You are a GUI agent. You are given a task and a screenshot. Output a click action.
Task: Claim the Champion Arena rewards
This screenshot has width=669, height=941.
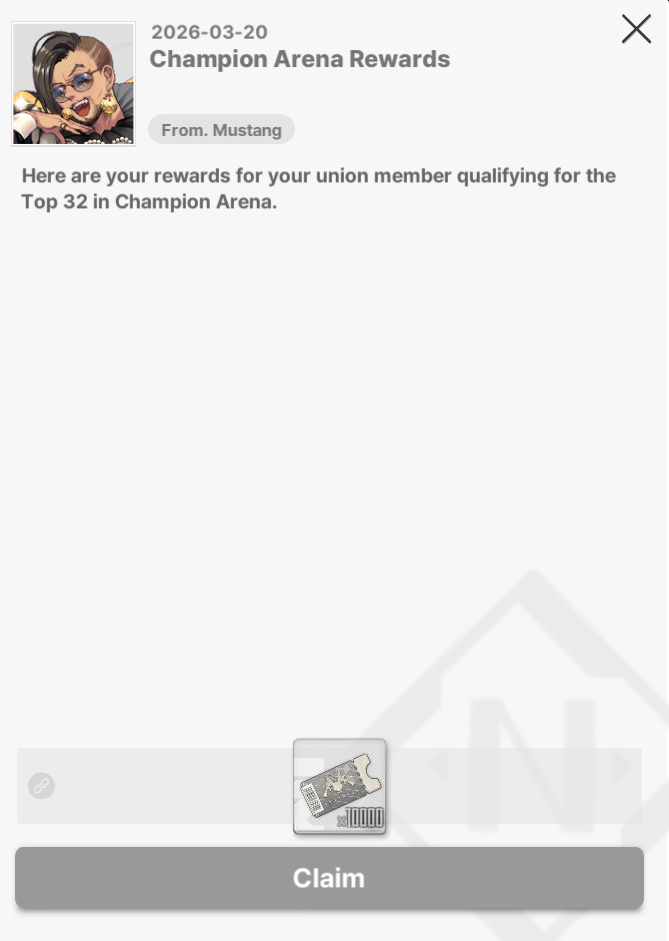click(x=329, y=878)
